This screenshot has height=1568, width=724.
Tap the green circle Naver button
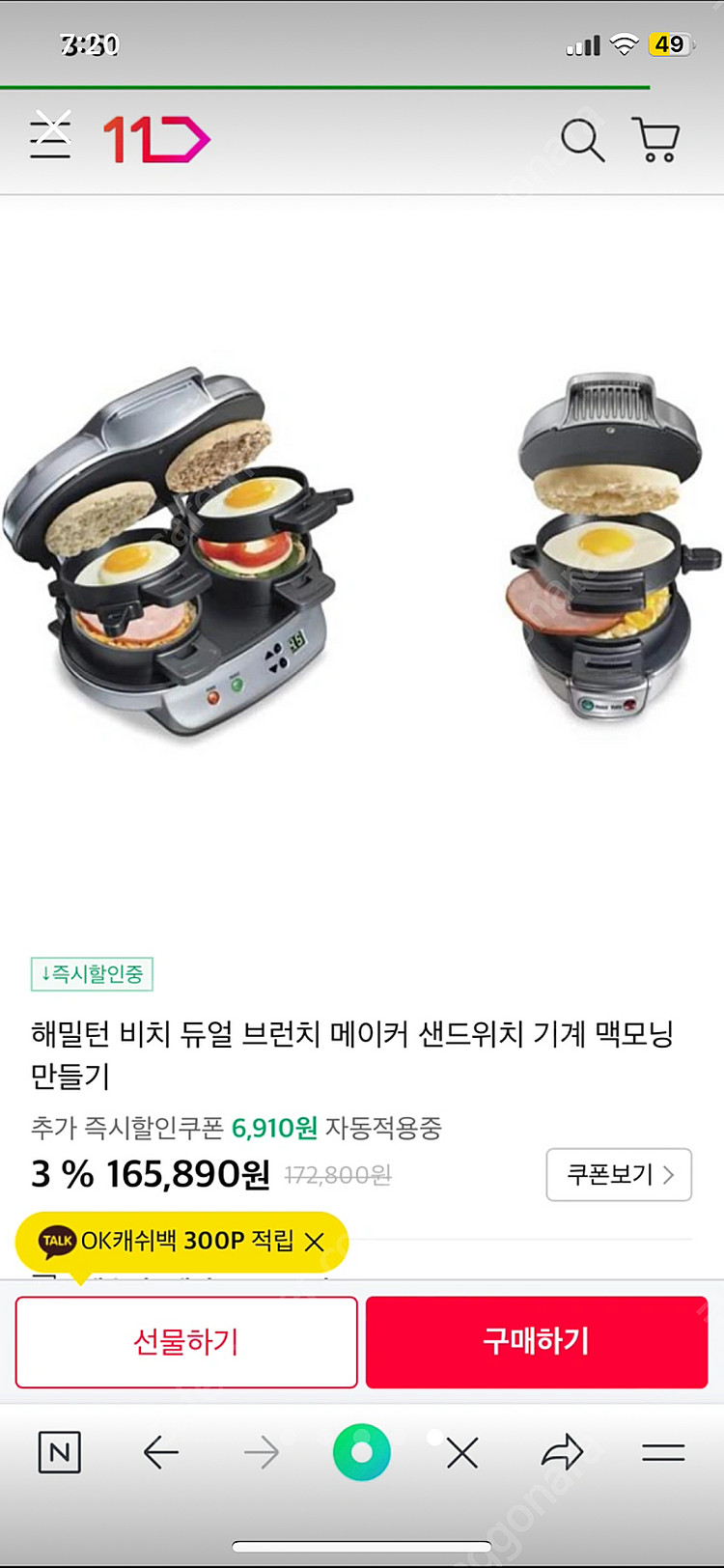(362, 1452)
